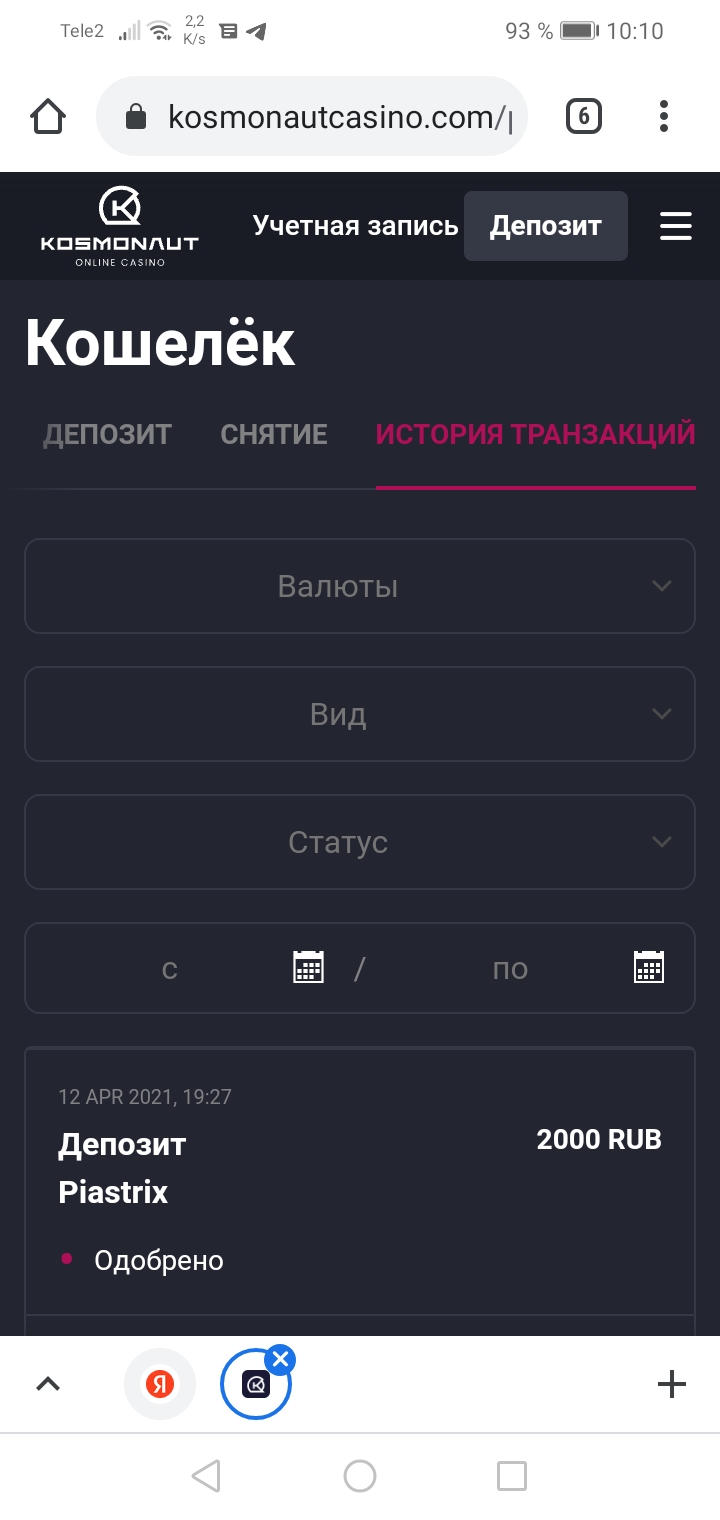Tap the kosmonautcasino.com address bar

pos(311,117)
